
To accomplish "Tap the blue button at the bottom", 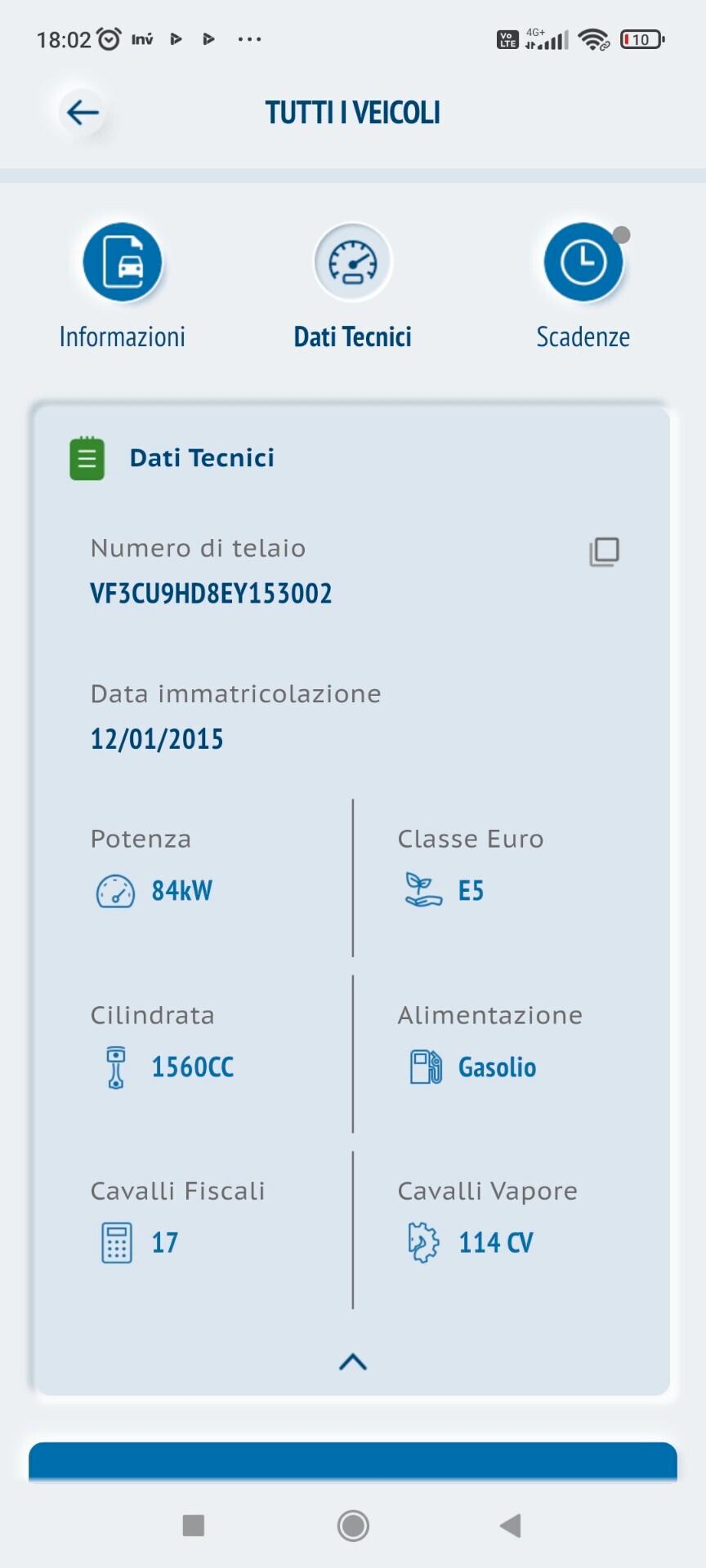I will pos(353,1462).
